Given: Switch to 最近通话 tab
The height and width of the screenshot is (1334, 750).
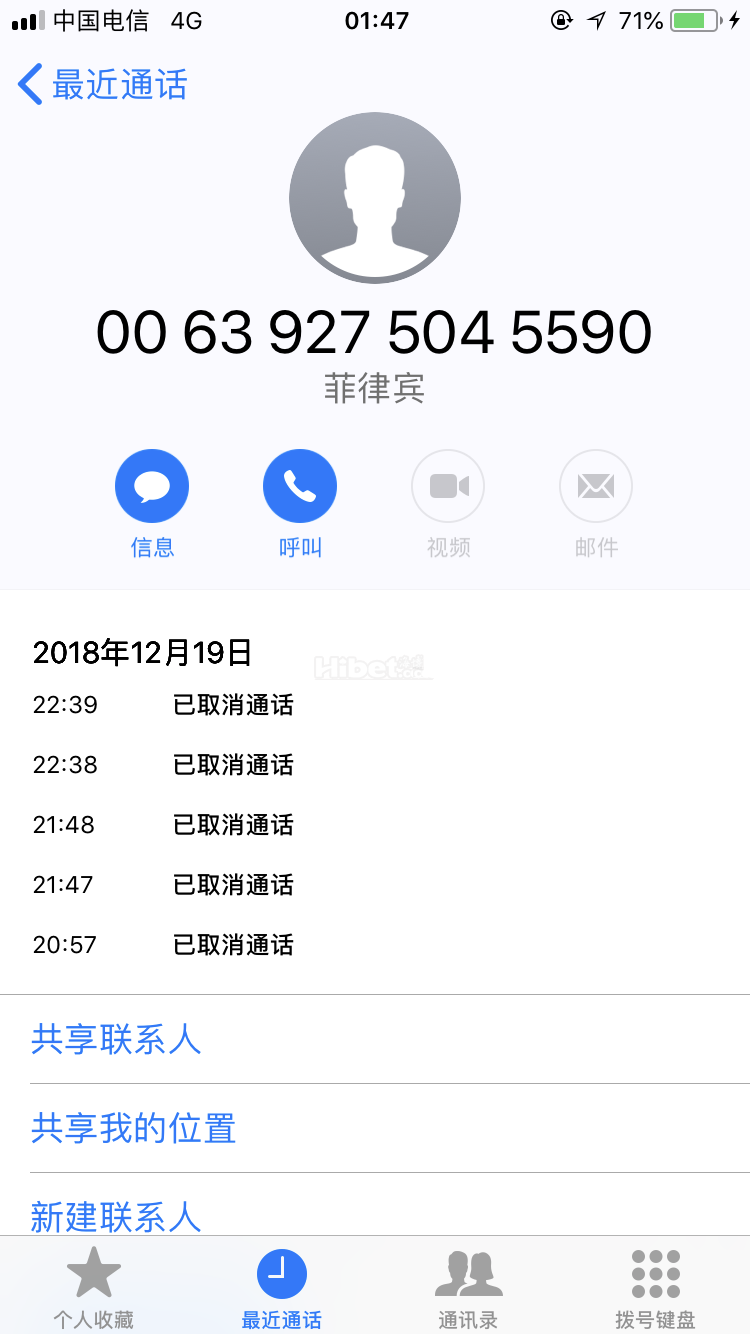Looking at the screenshot, I should tap(281, 1287).
